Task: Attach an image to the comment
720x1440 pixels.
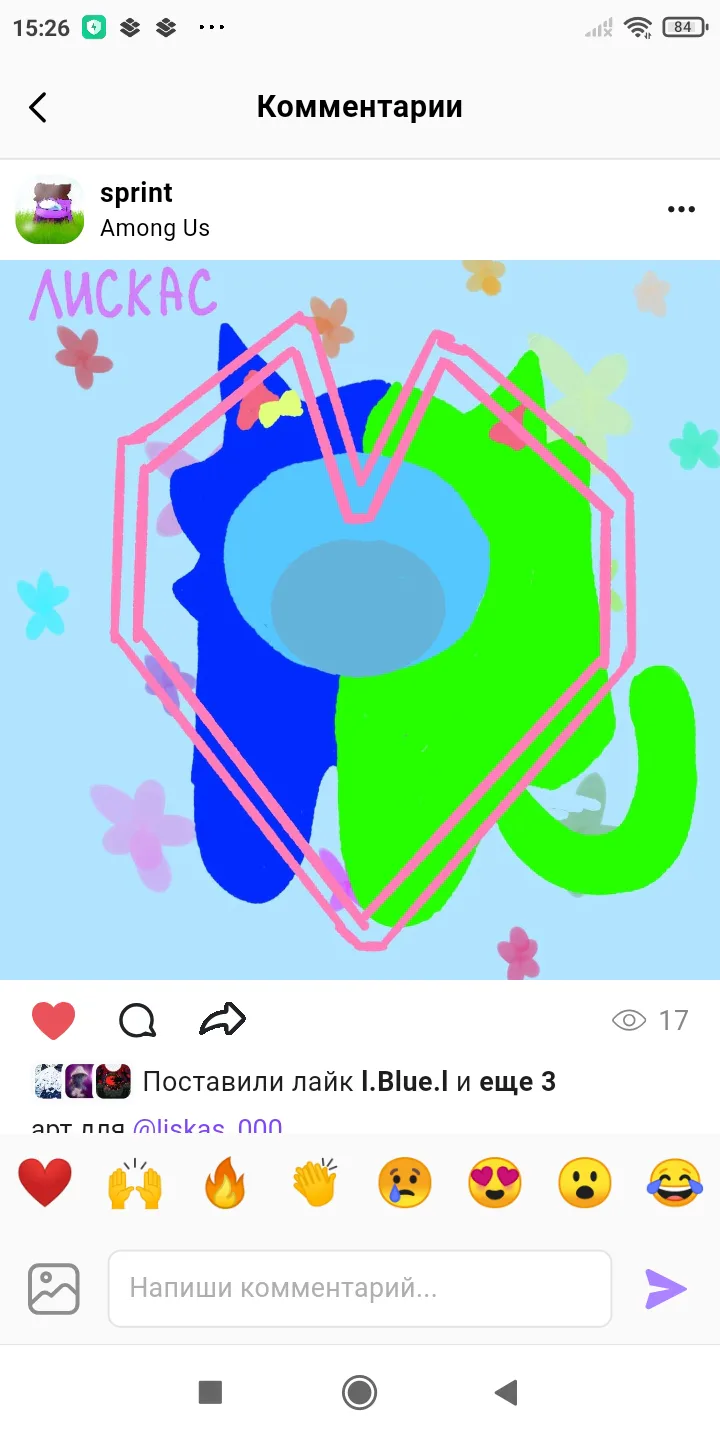Action: pyautogui.click(x=54, y=1289)
